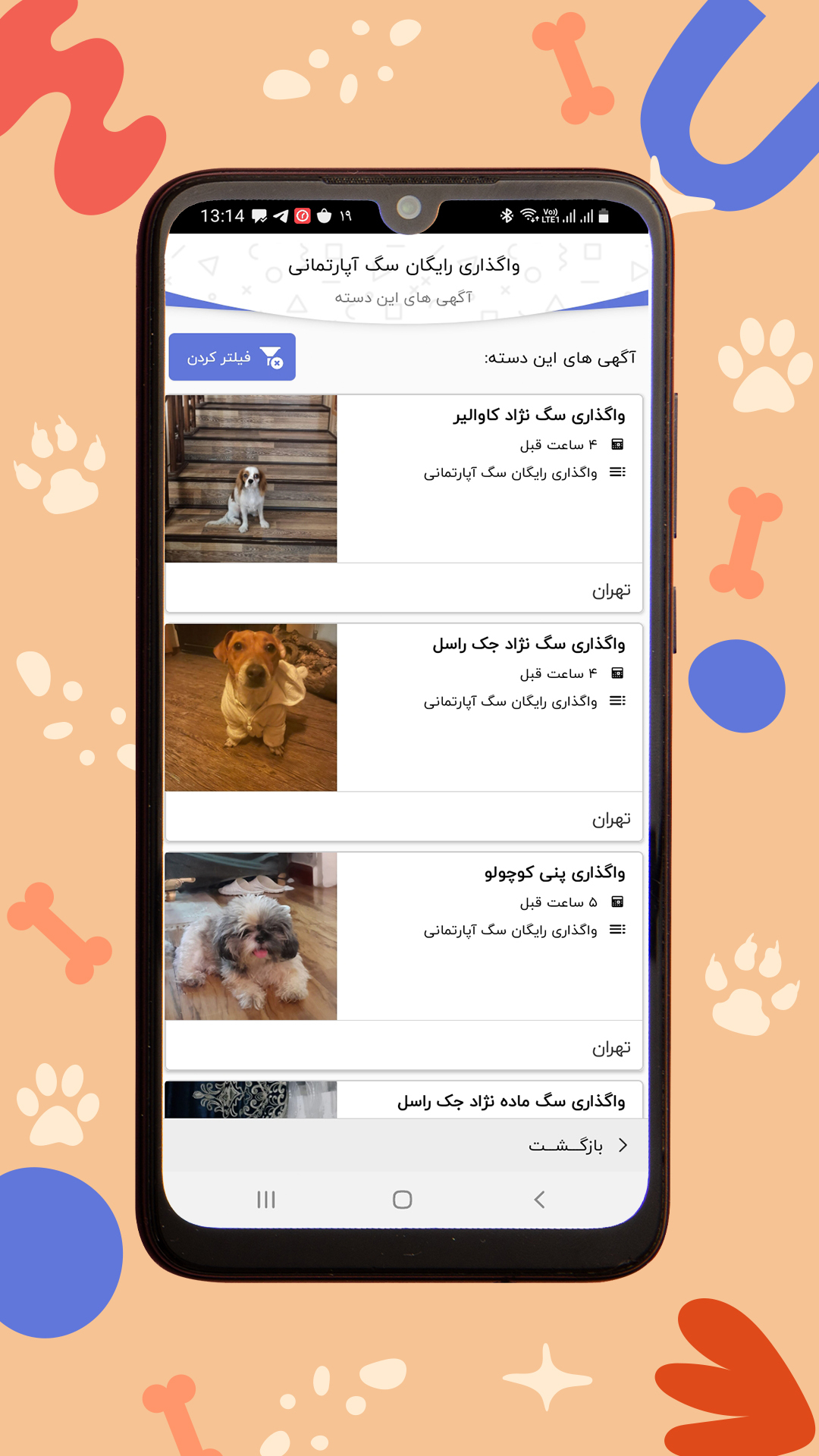The width and height of the screenshot is (819, 1456).
Task: Click the calendar icon beside ۴ ساعت قبل on Cavalier ad
Action: tap(620, 446)
